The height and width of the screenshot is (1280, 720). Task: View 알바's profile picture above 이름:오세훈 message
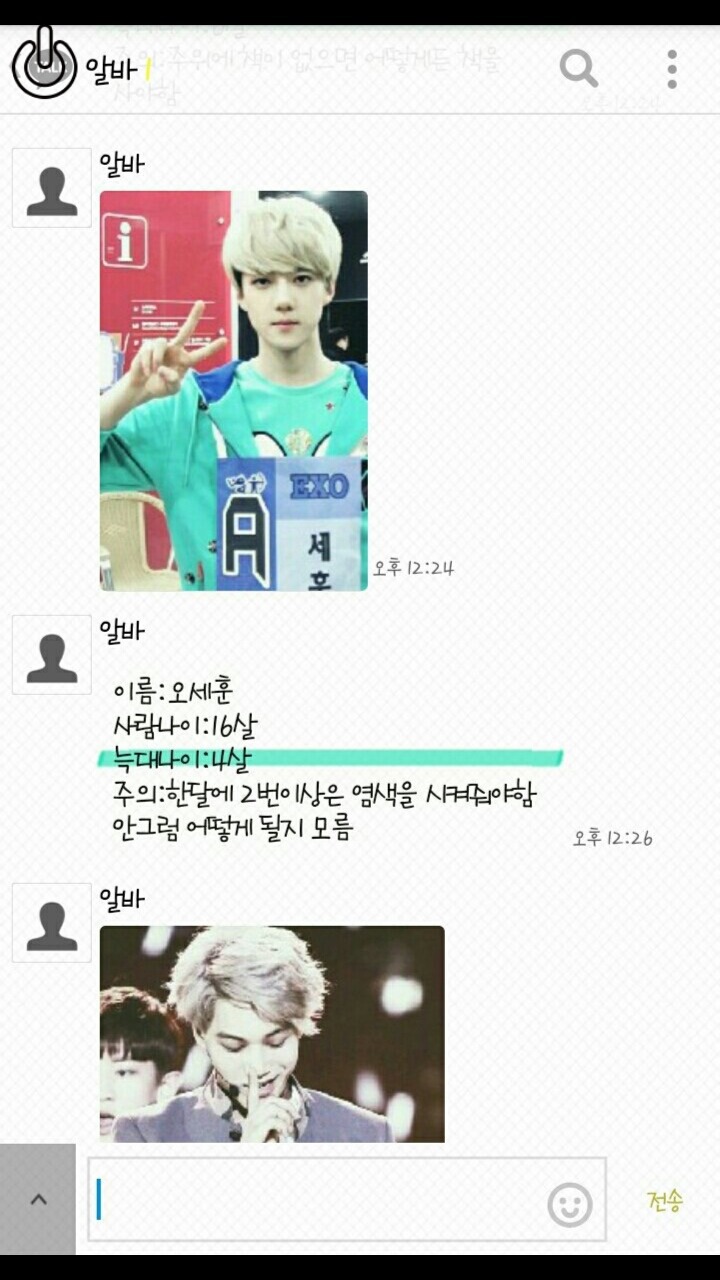[x=51, y=655]
